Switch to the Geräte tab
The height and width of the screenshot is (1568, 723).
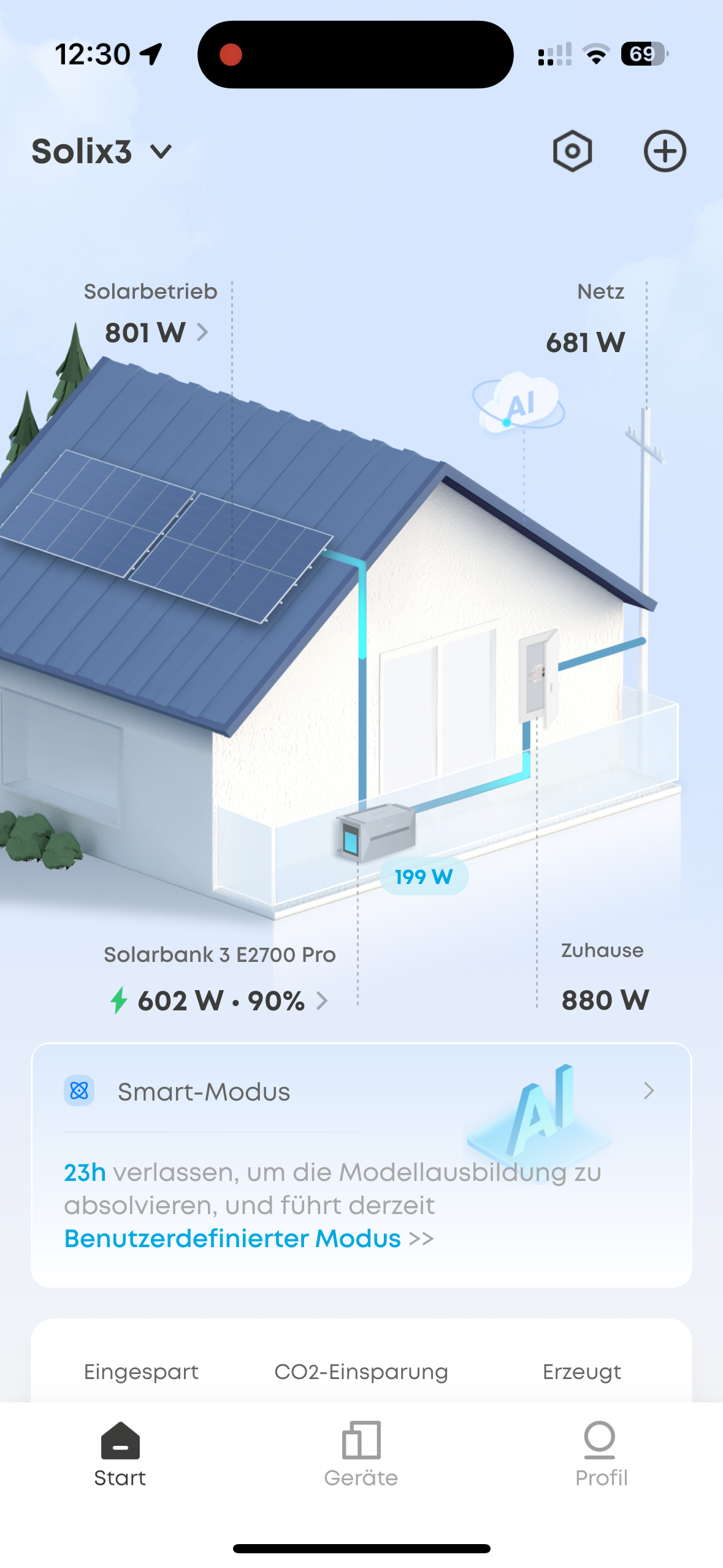361,1454
